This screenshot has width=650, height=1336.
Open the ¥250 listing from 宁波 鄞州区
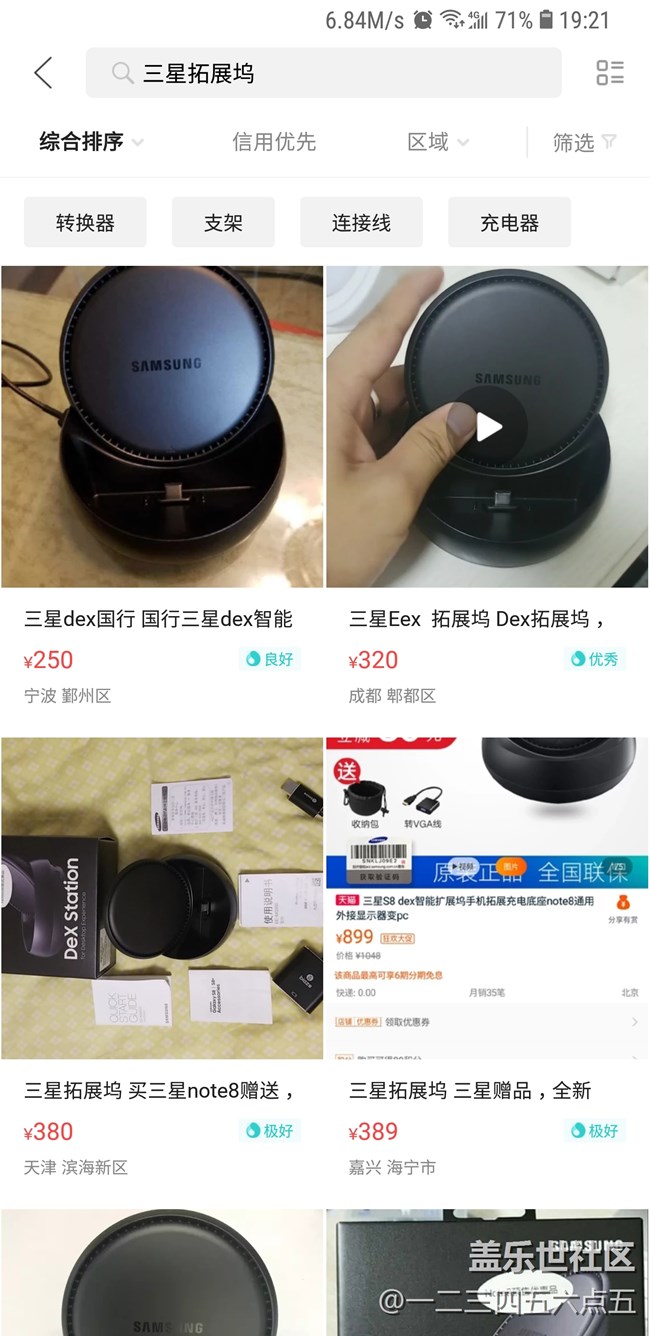[162, 428]
